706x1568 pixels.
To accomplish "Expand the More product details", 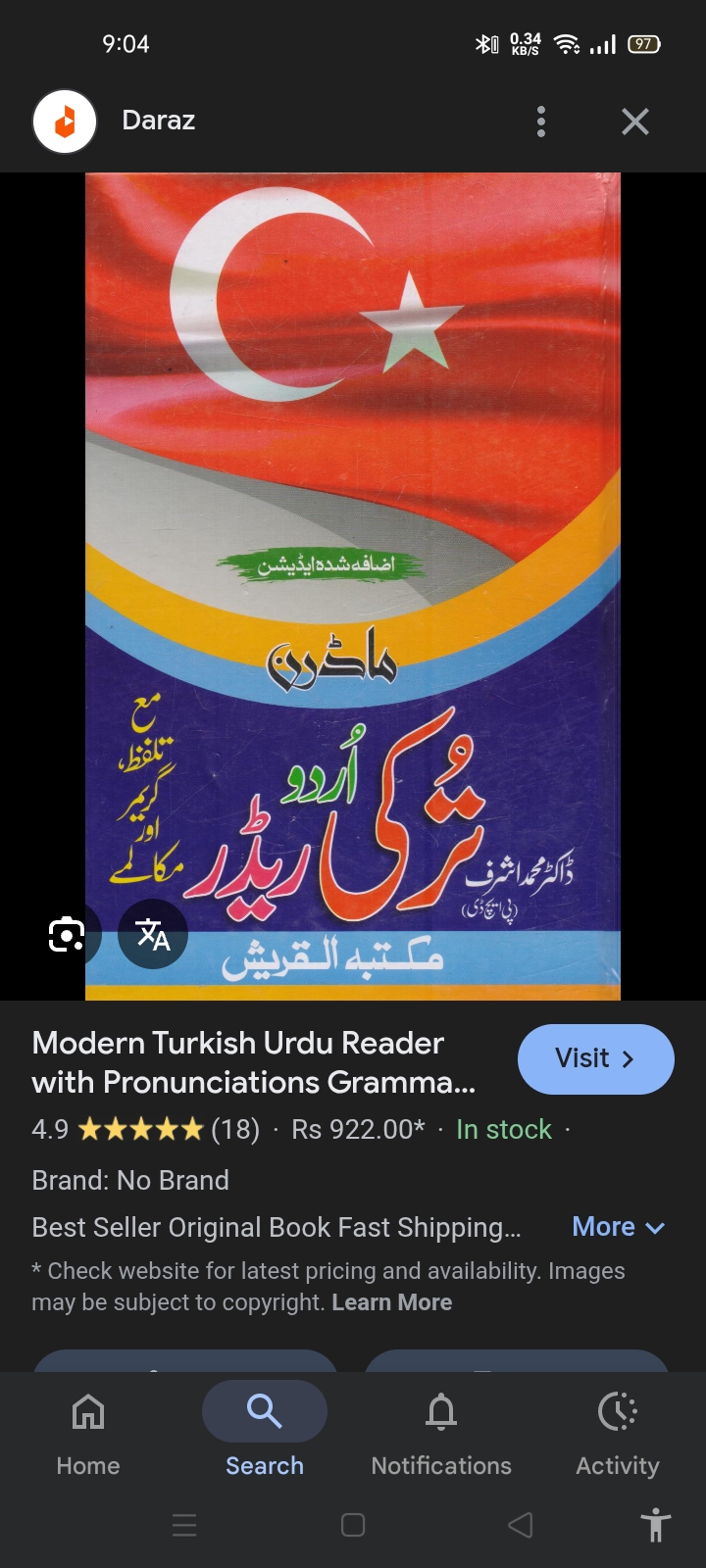I will coord(619,1227).
